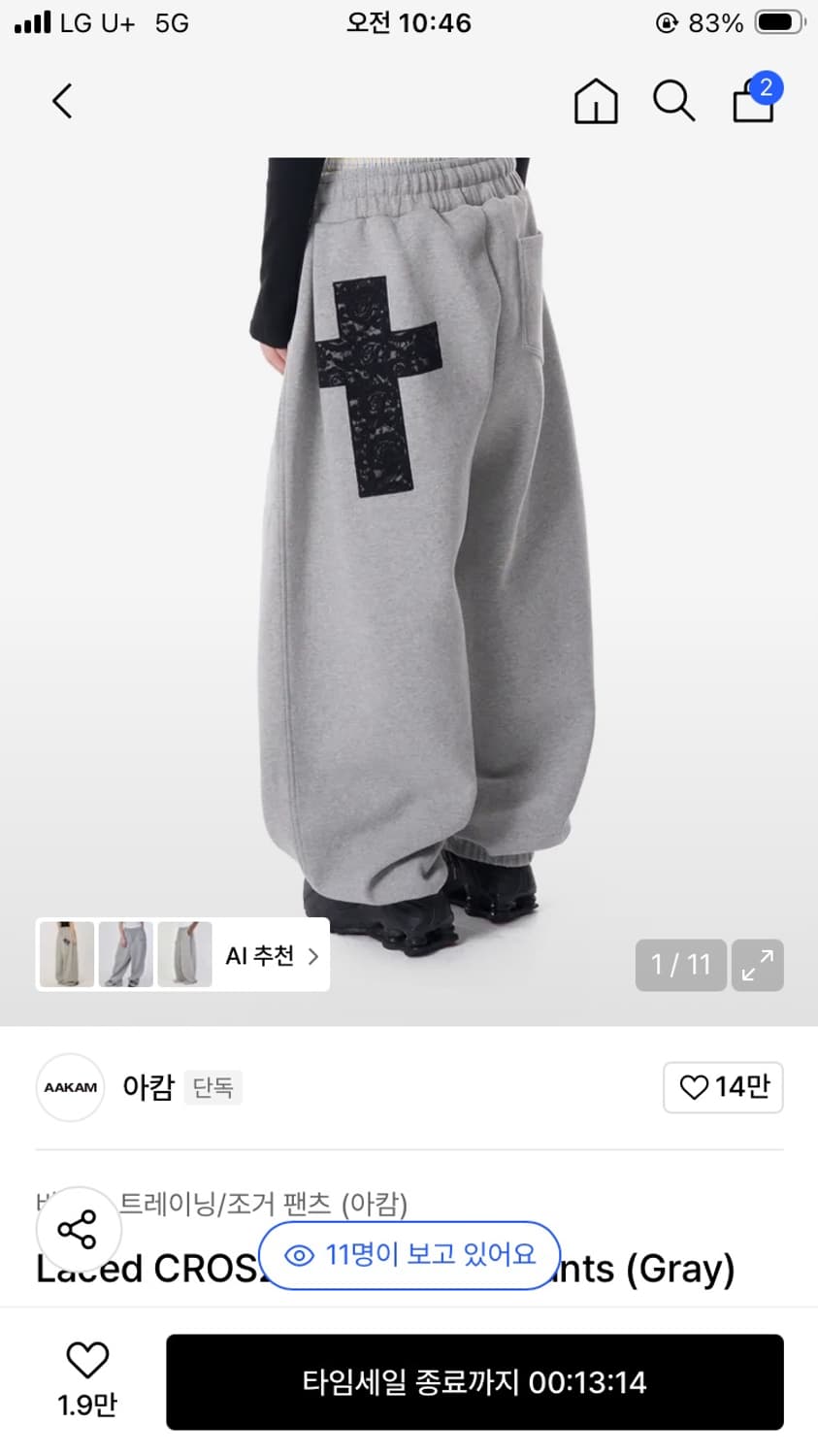Screen dimensions: 818x1456
Task: Tap the AAKAM brand logo circle
Action: (69, 1087)
